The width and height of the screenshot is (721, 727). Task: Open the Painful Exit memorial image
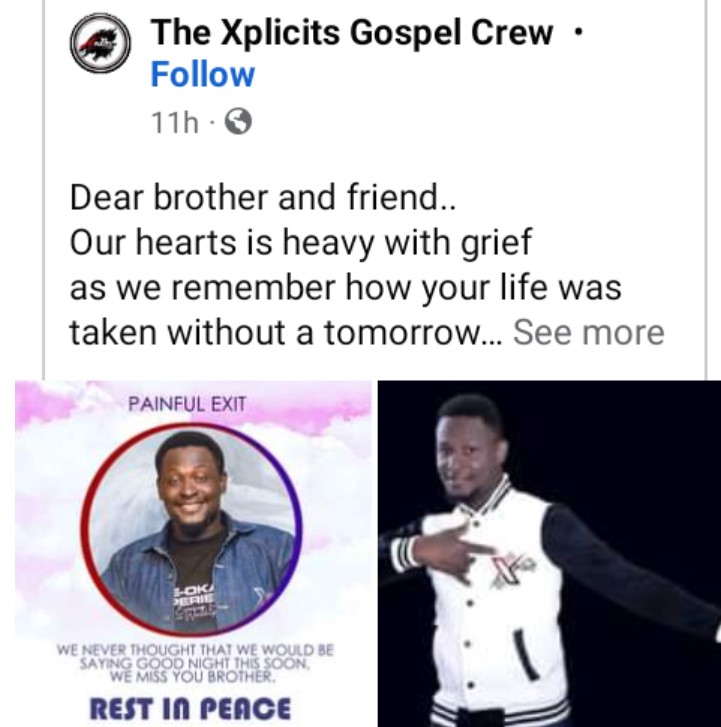(194, 553)
